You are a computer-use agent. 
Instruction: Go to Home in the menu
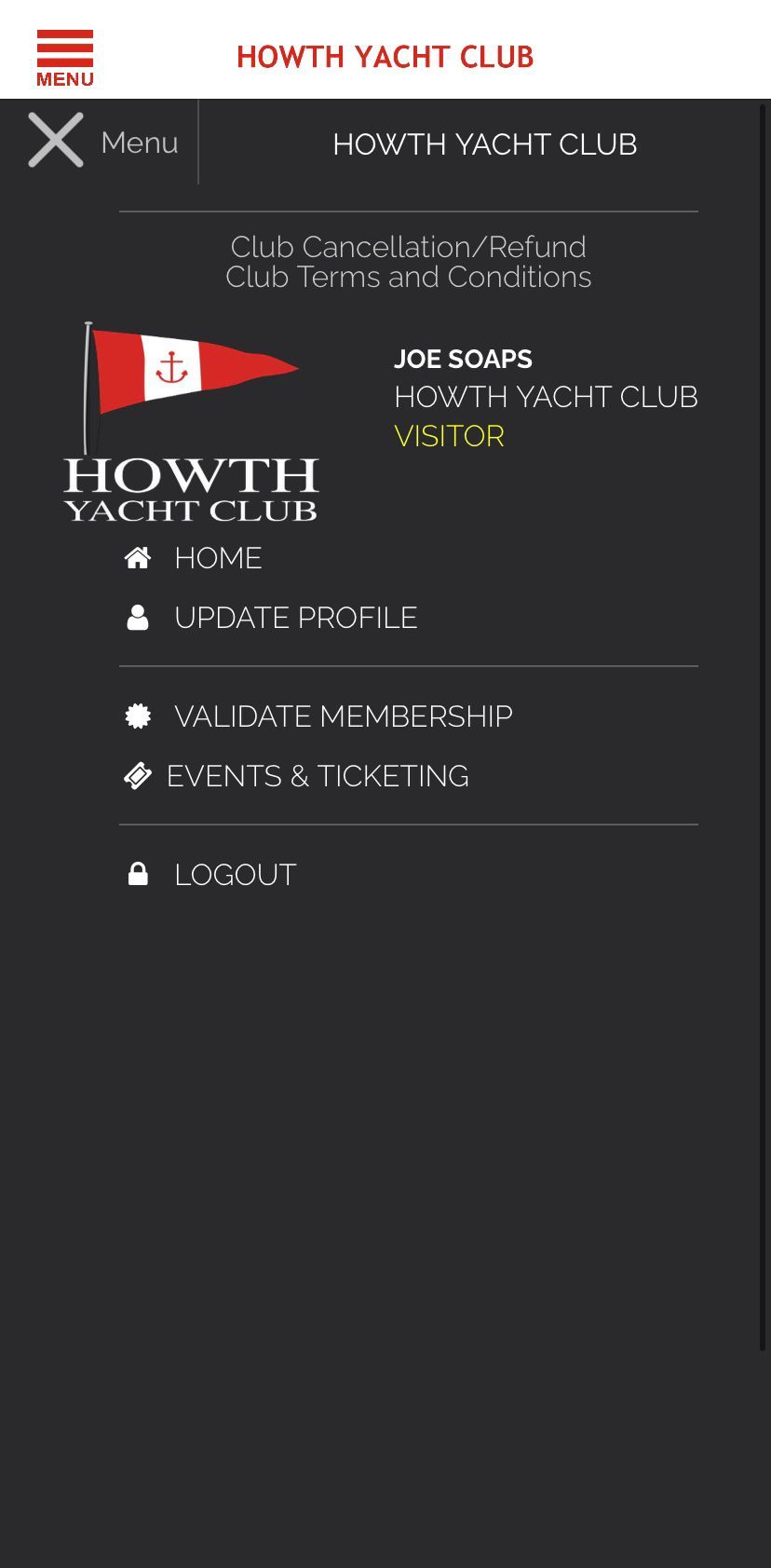[217, 558]
